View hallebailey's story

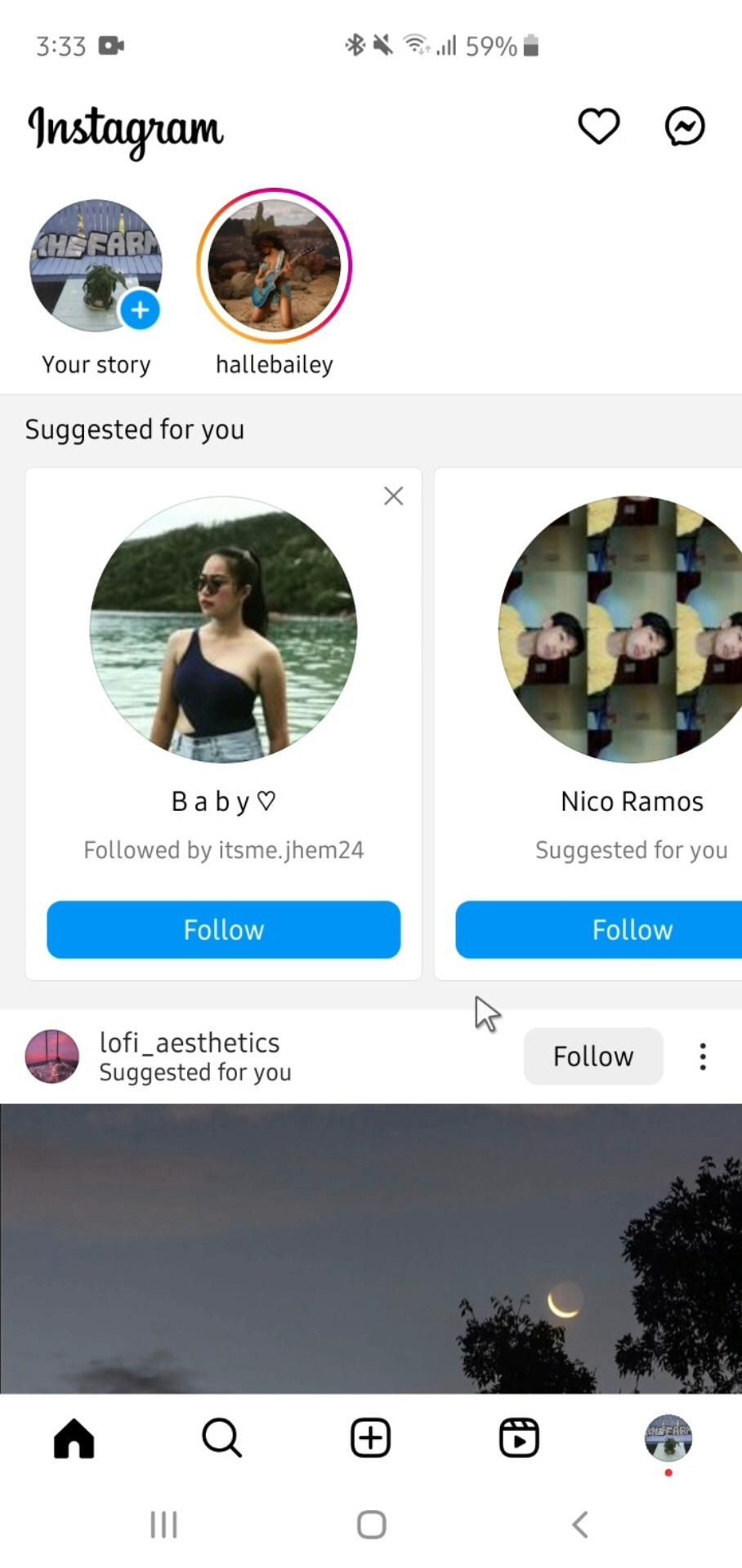click(274, 266)
